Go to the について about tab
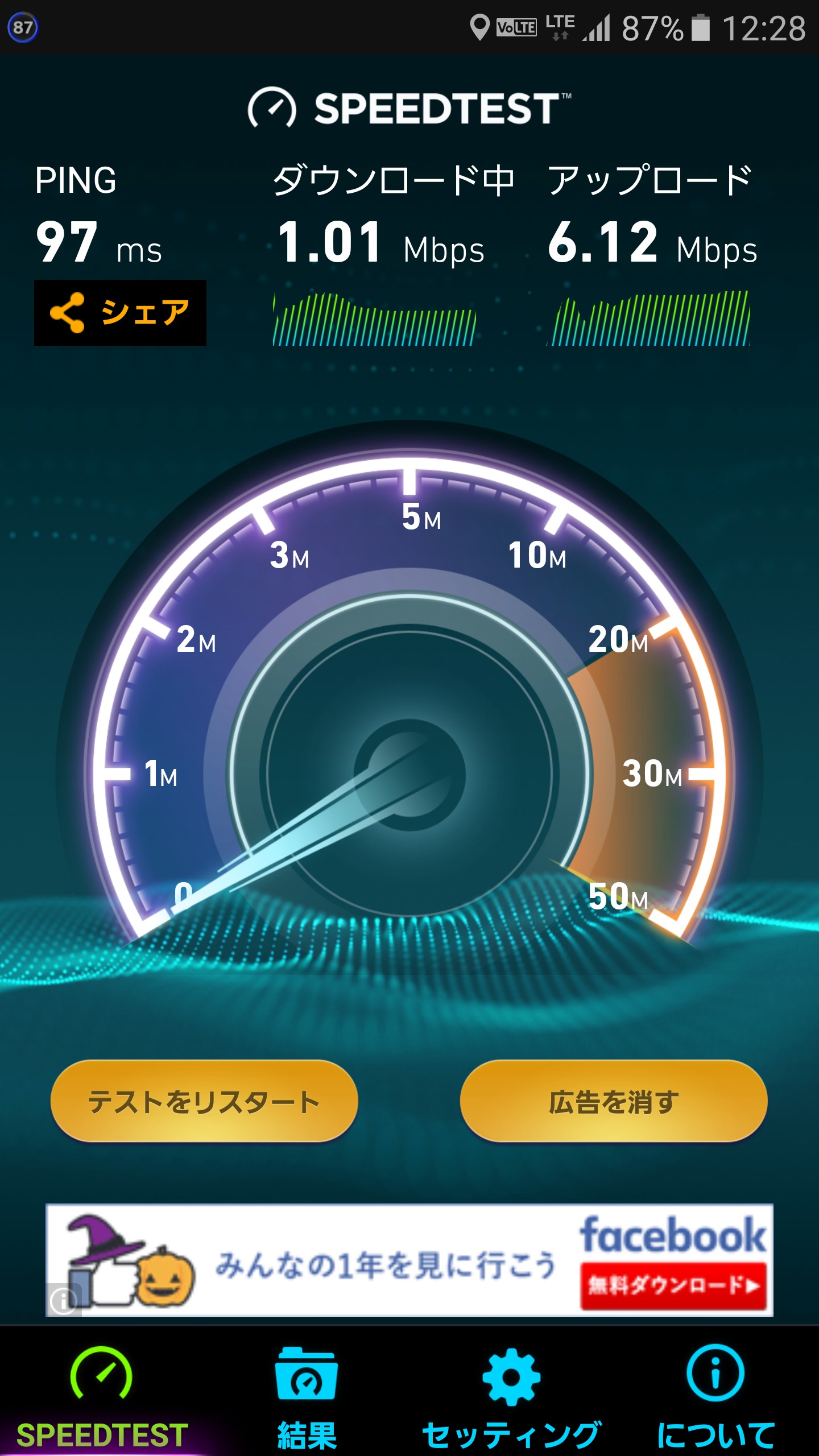This screenshot has width=819, height=1456. pos(715,1393)
